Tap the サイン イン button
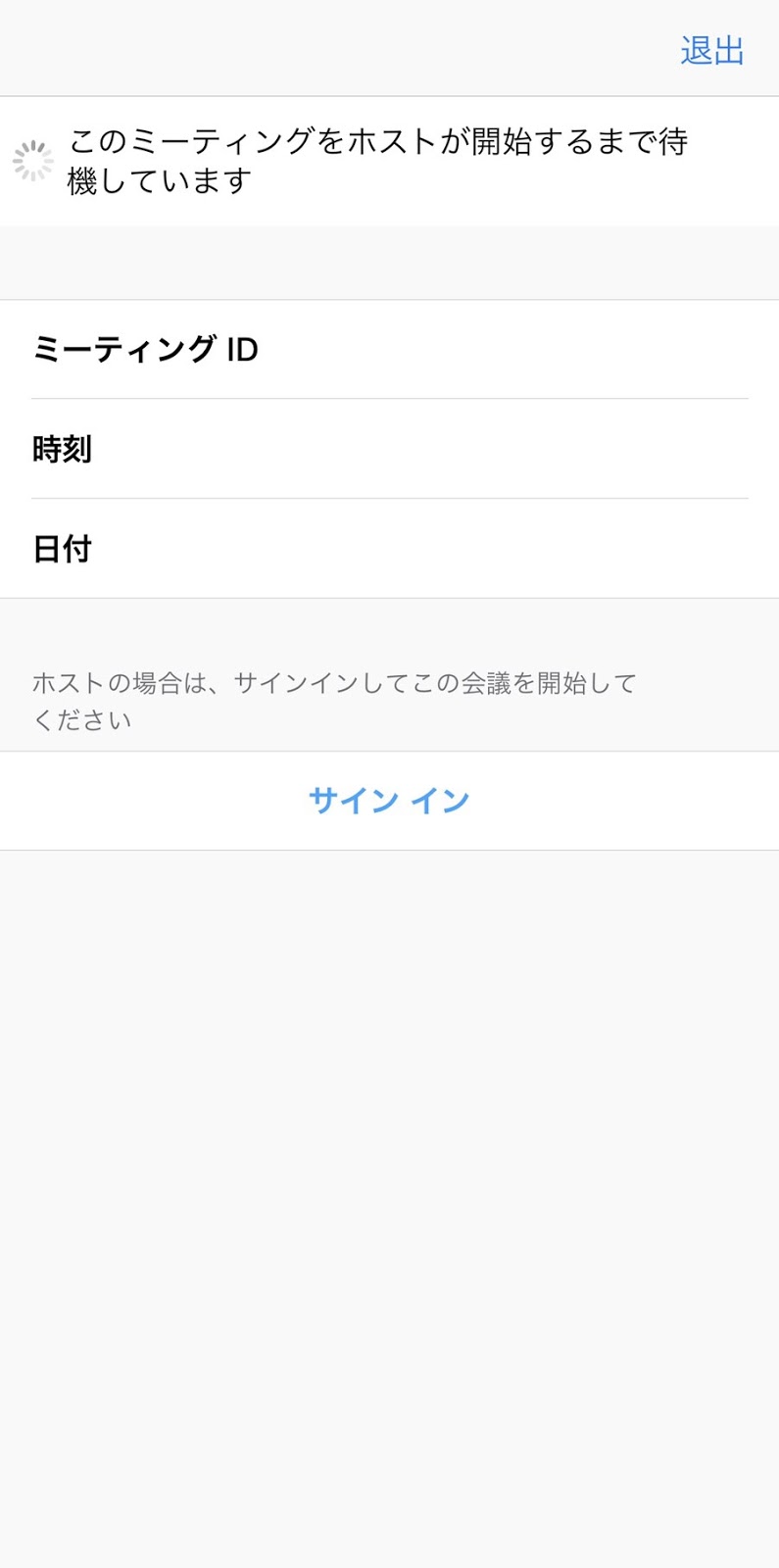The image size is (779, 1568). pos(389,801)
